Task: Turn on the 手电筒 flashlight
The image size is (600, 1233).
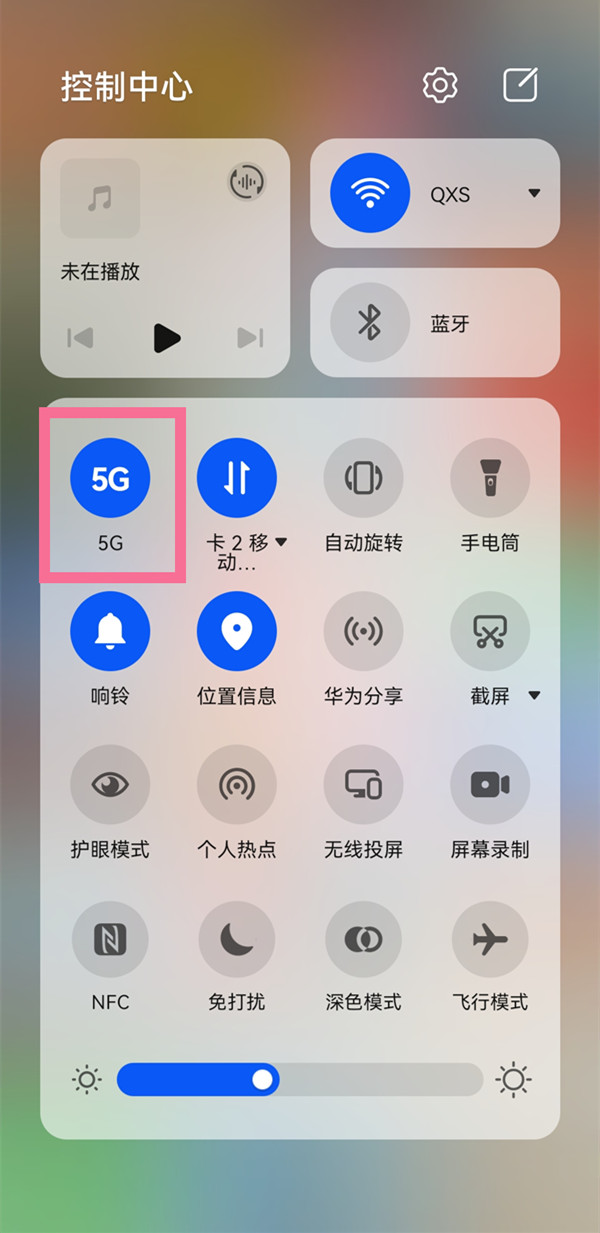Action: click(490, 479)
